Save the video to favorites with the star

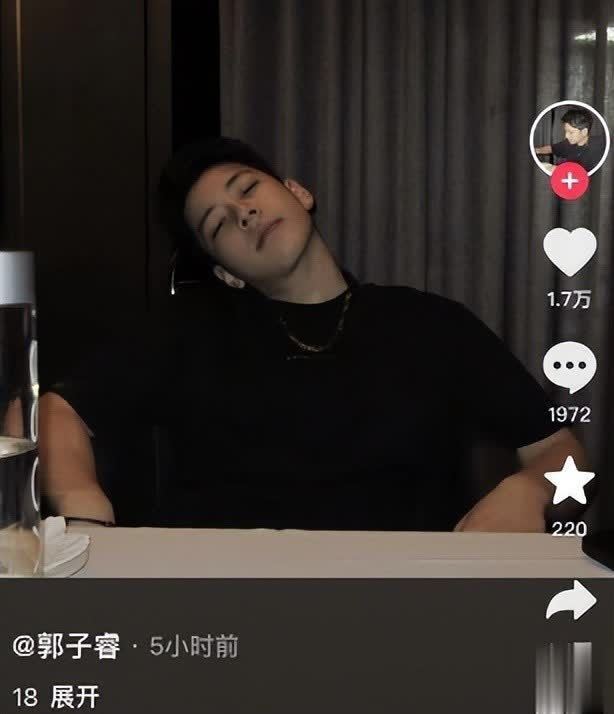point(571,482)
